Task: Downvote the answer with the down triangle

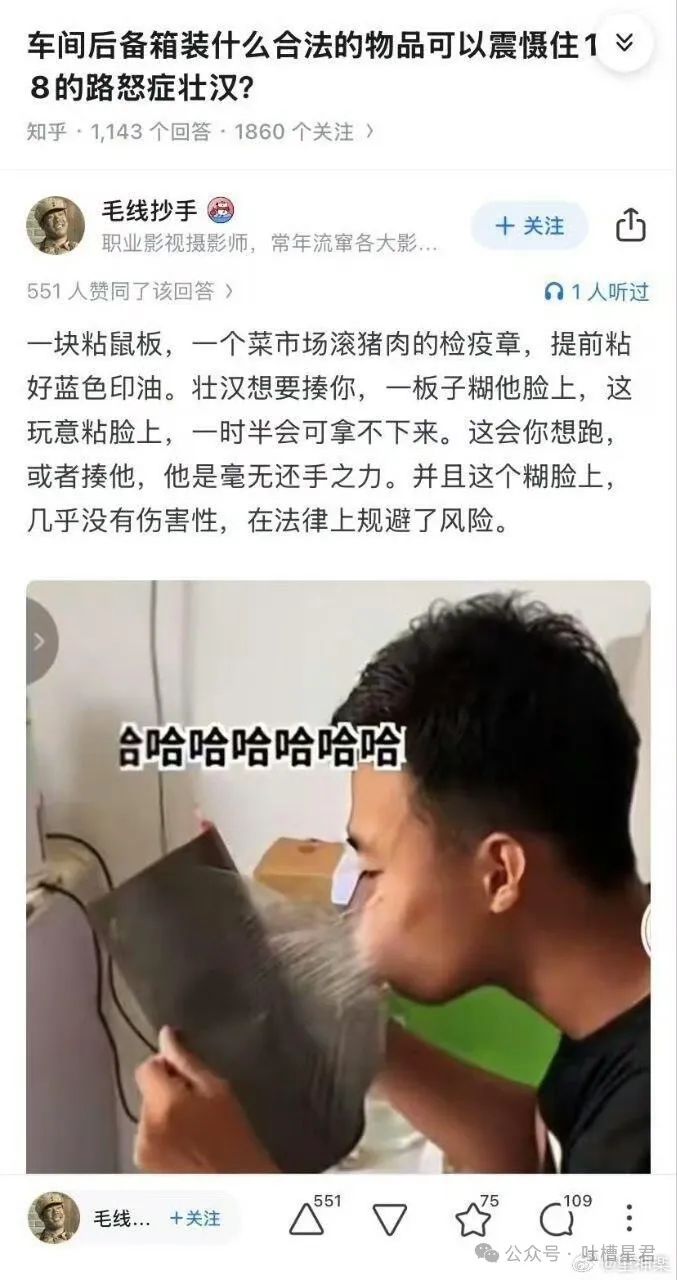Action: (x=390, y=1218)
